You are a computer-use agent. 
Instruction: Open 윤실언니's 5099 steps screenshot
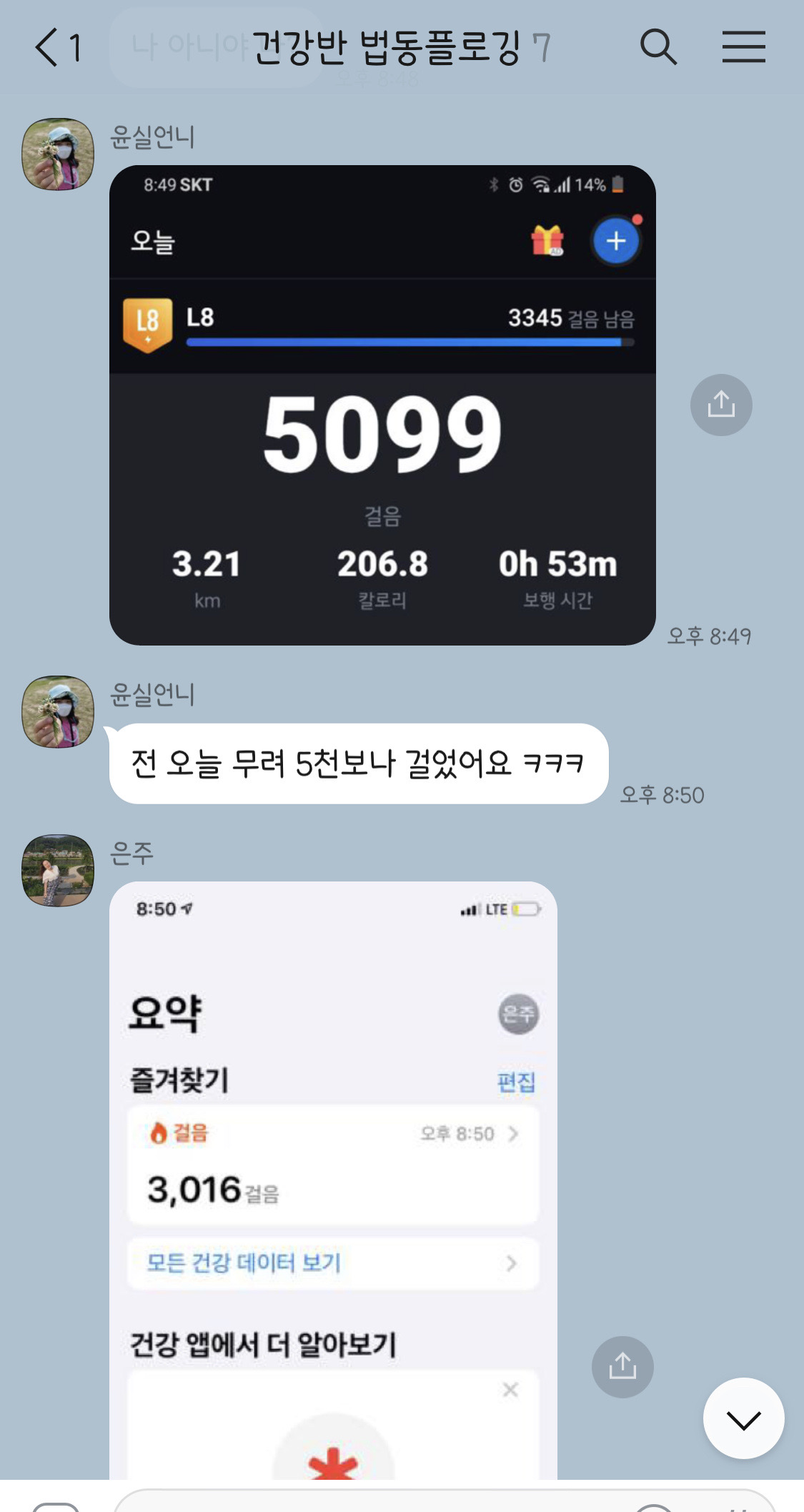click(382, 405)
